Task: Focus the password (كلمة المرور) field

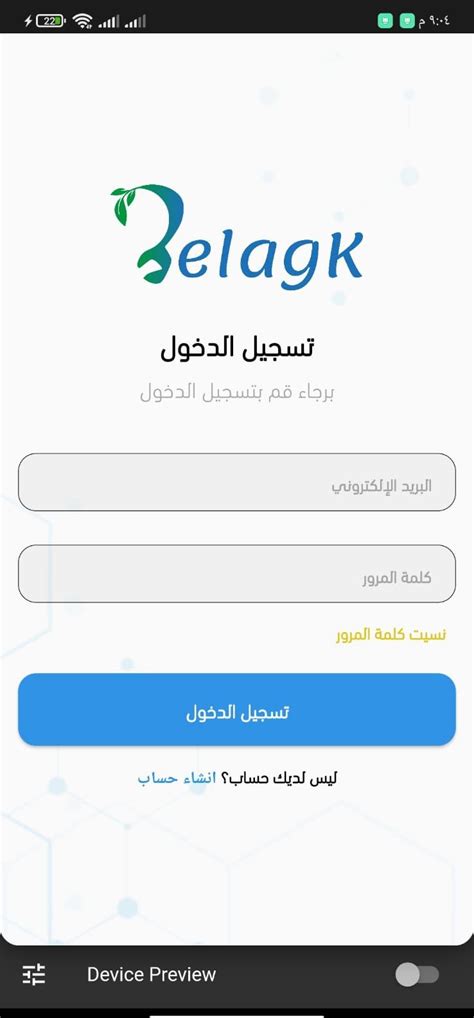Action: (x=237, y=574)
